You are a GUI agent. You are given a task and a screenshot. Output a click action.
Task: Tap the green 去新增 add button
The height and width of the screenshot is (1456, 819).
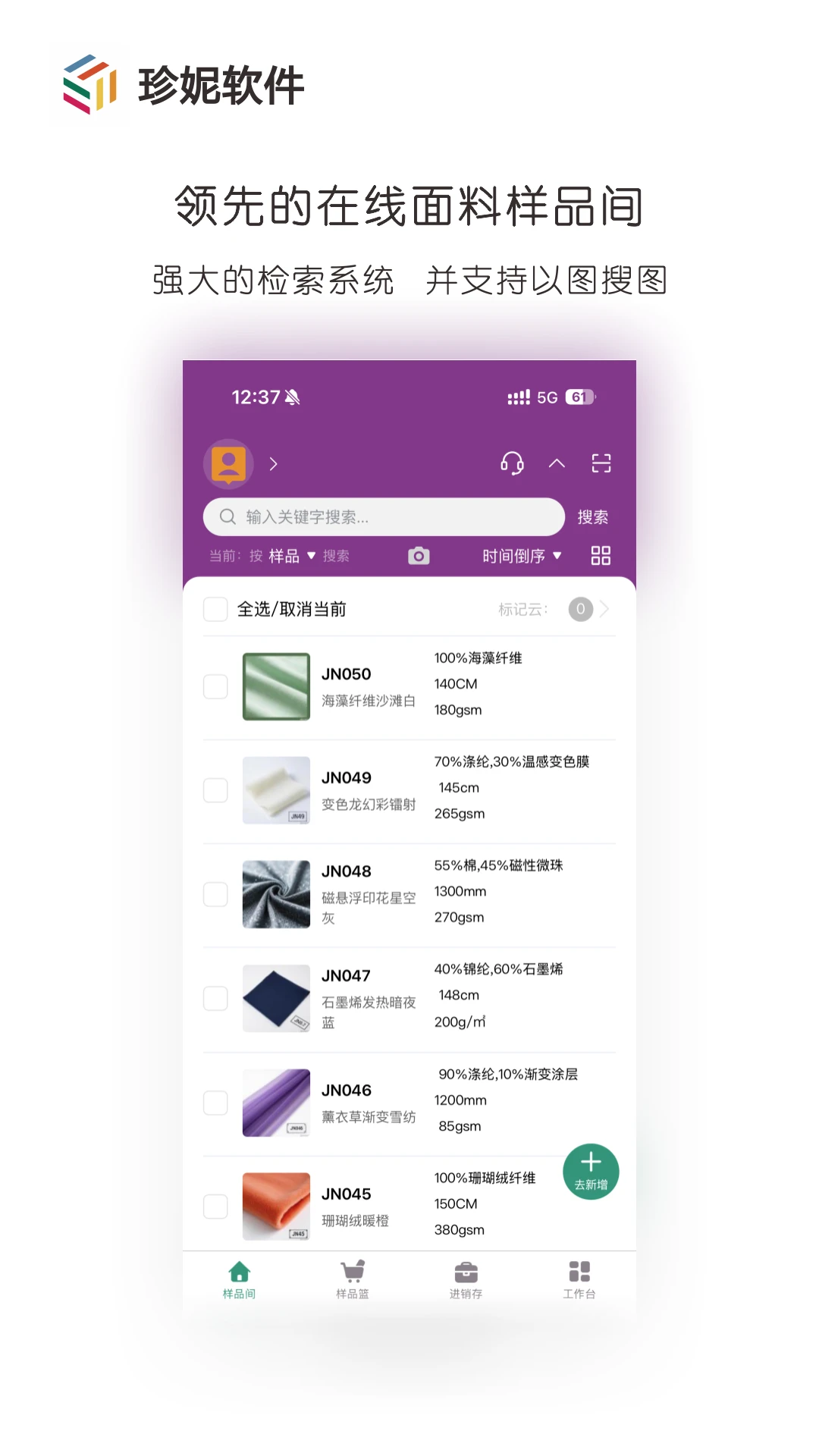click(590, 1172)
